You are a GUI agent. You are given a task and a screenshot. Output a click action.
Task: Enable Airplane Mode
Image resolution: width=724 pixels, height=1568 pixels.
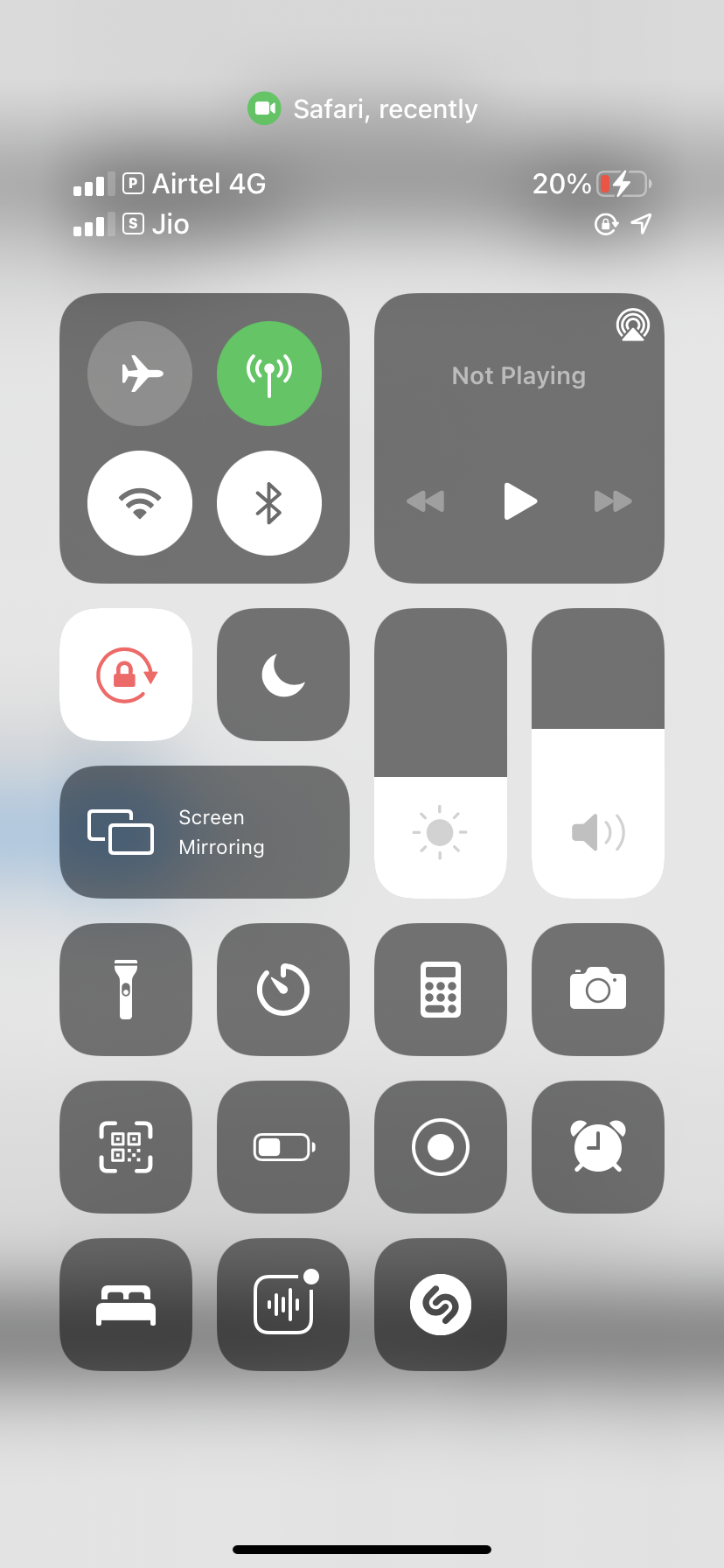[140, 374]
